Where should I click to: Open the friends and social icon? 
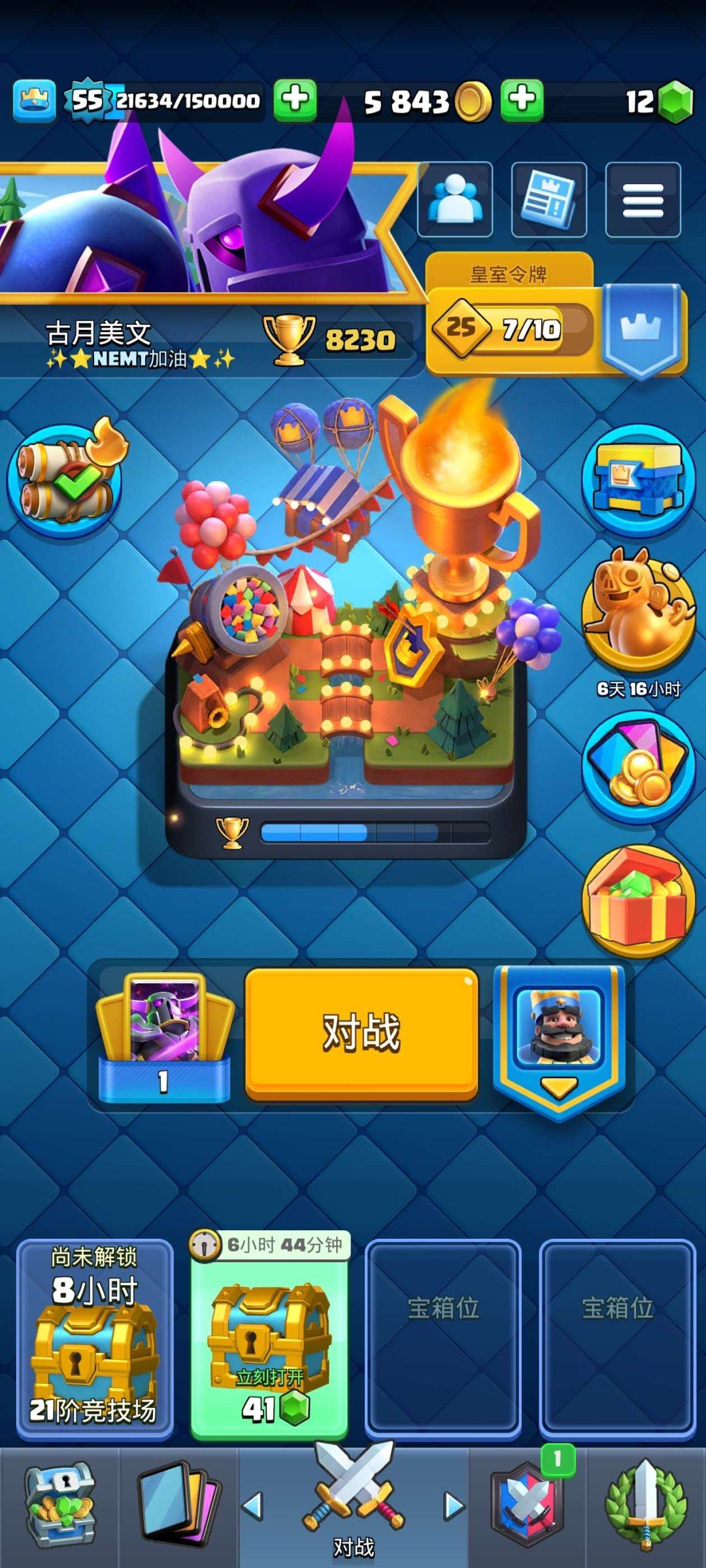tap(455, 200)
